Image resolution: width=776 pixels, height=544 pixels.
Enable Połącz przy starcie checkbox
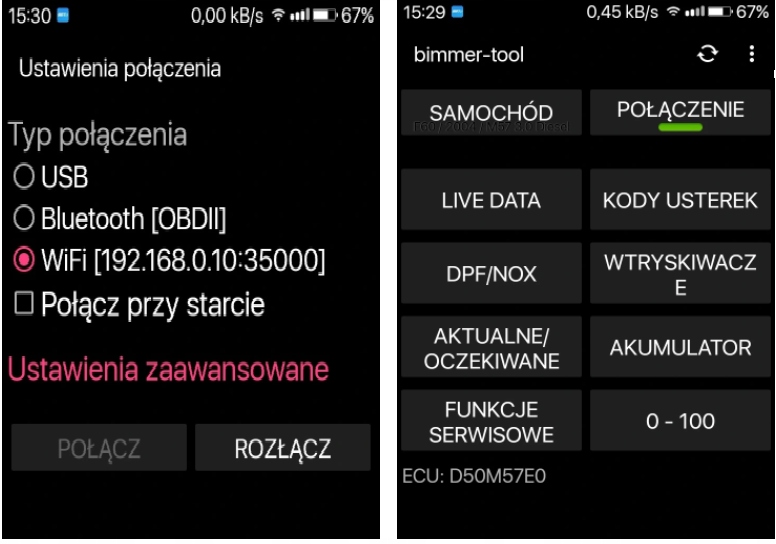point(24,304)
